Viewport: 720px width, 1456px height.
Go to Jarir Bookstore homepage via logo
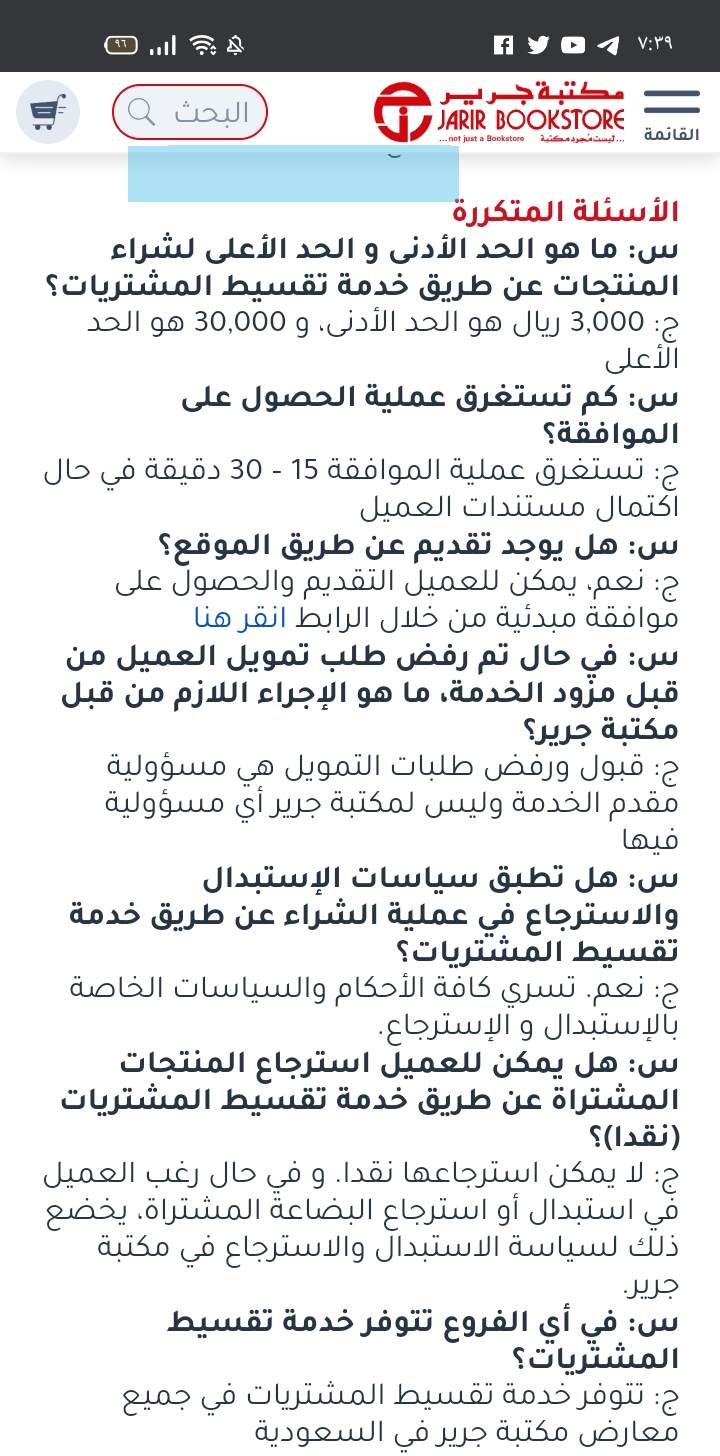(499, 113)
